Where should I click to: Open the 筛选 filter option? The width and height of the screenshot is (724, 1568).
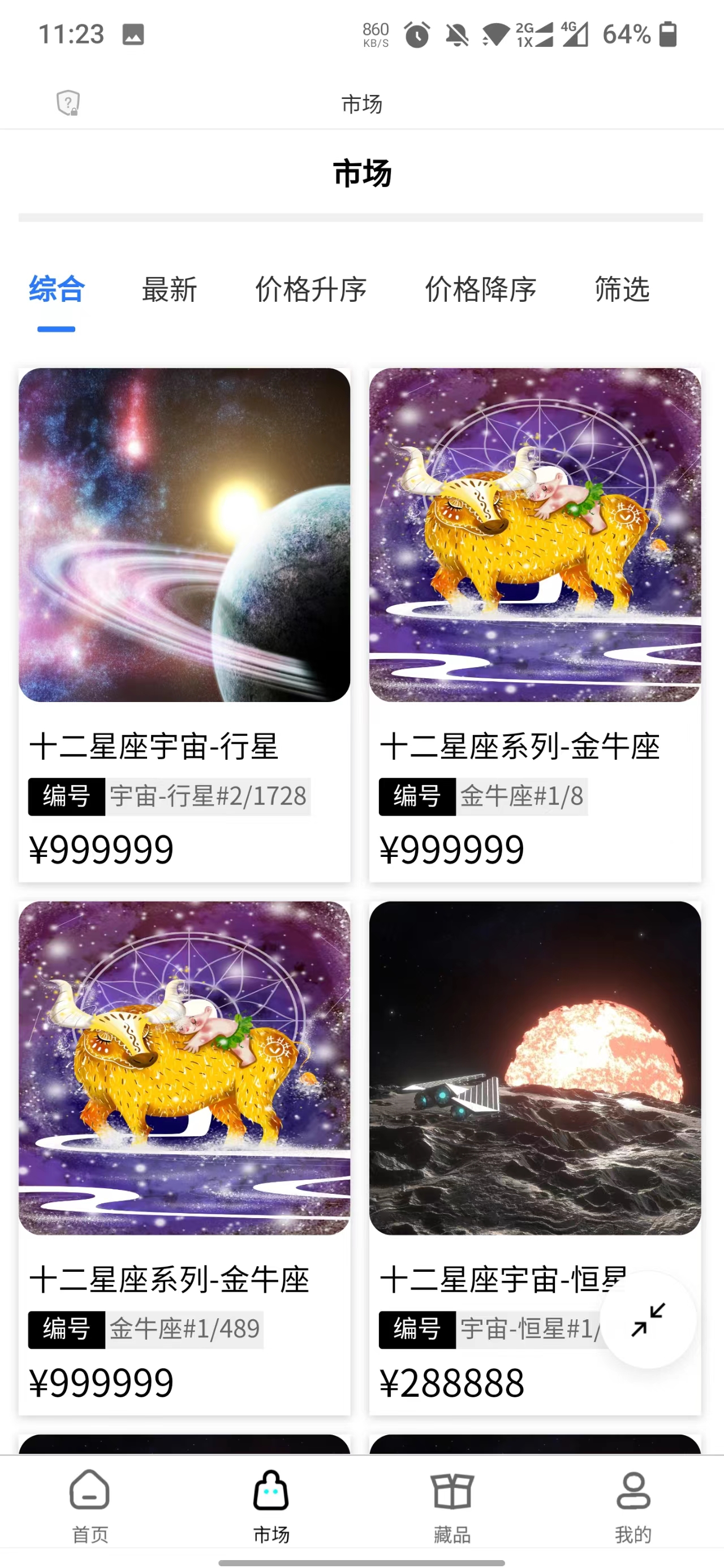(622, 289)
